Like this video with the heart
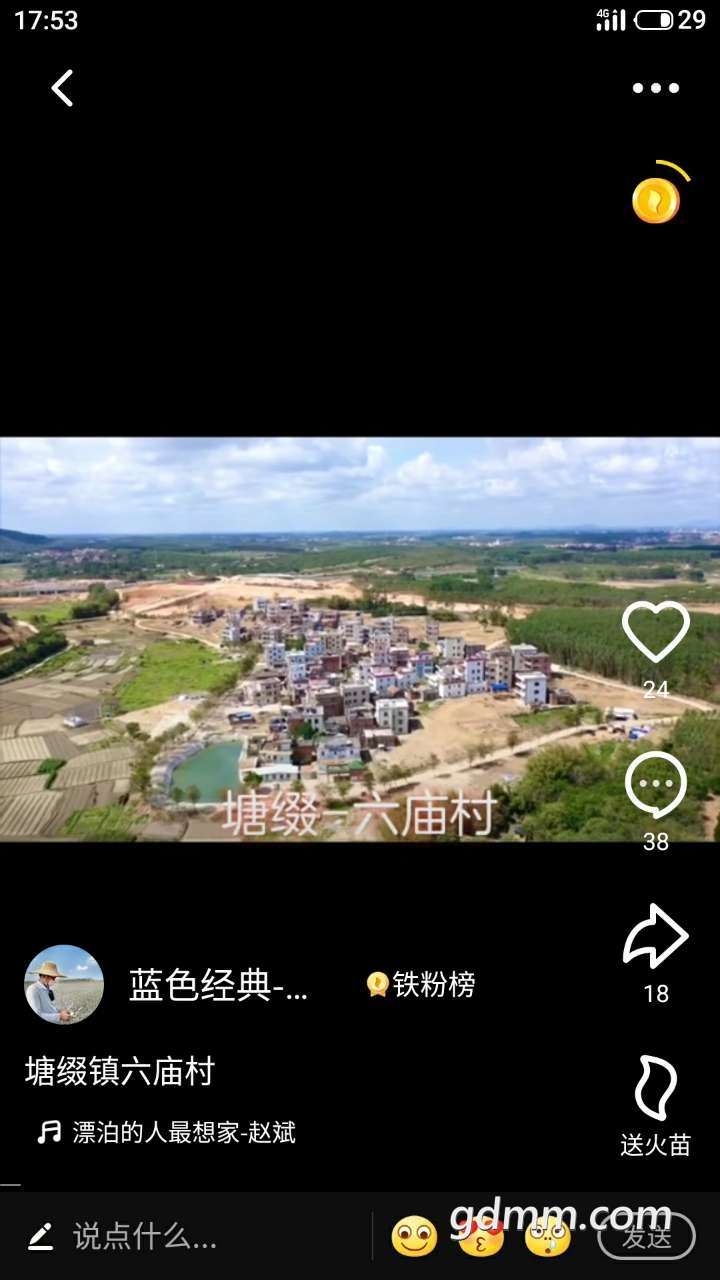Image resolution: width=720 pixels, height=1280 pixels. 656,632
